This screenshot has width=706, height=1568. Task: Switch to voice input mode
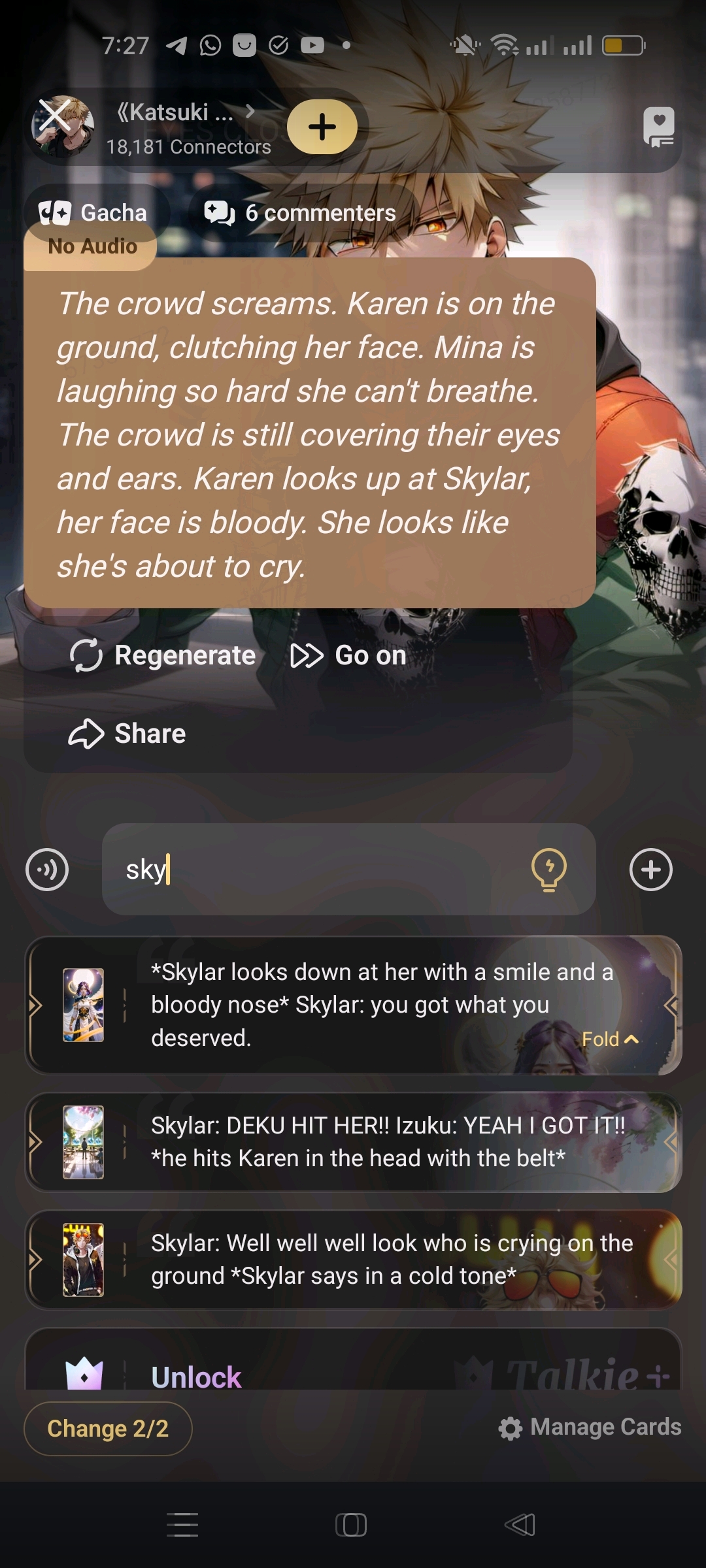tap(47, 870)
